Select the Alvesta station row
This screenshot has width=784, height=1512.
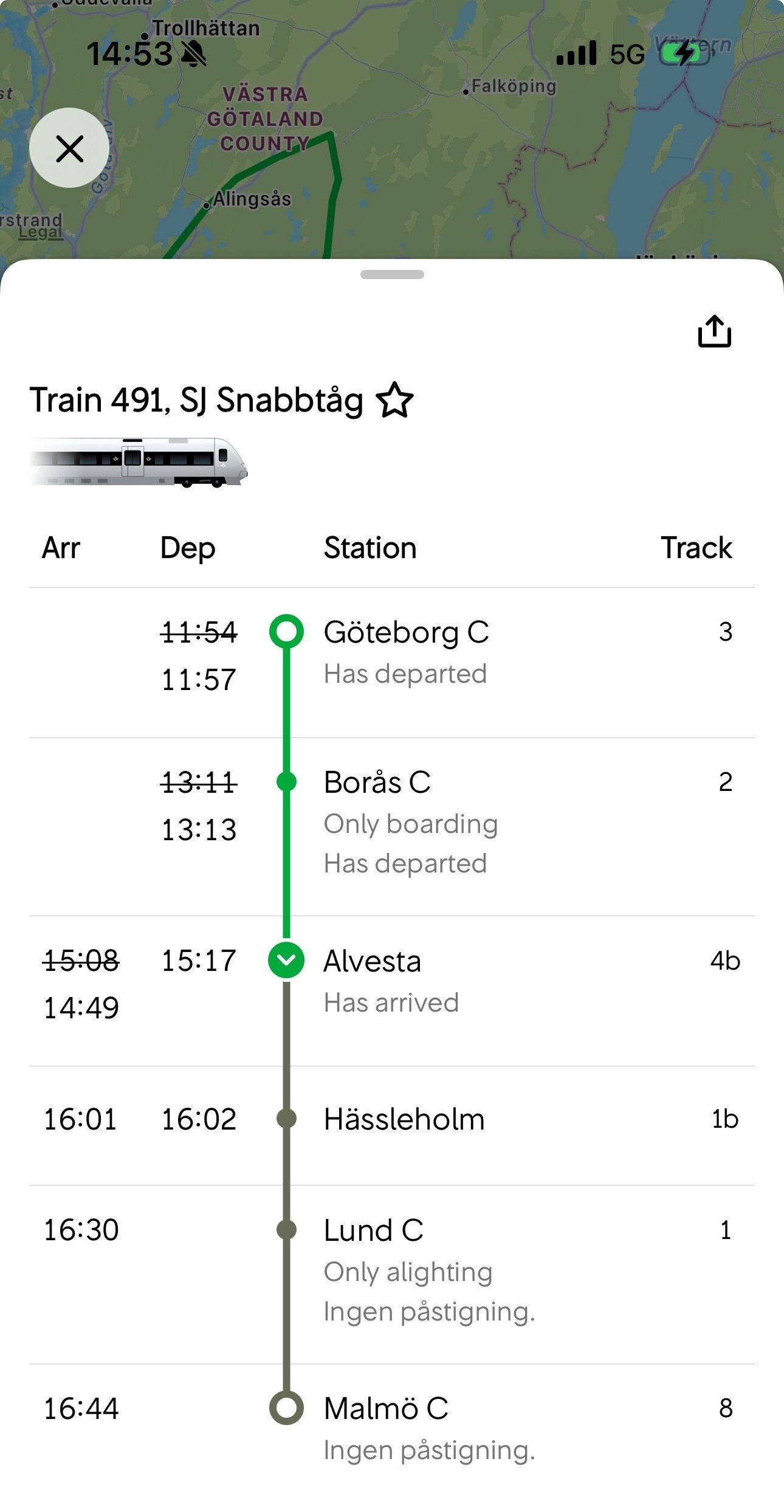[x=392, y=991]
